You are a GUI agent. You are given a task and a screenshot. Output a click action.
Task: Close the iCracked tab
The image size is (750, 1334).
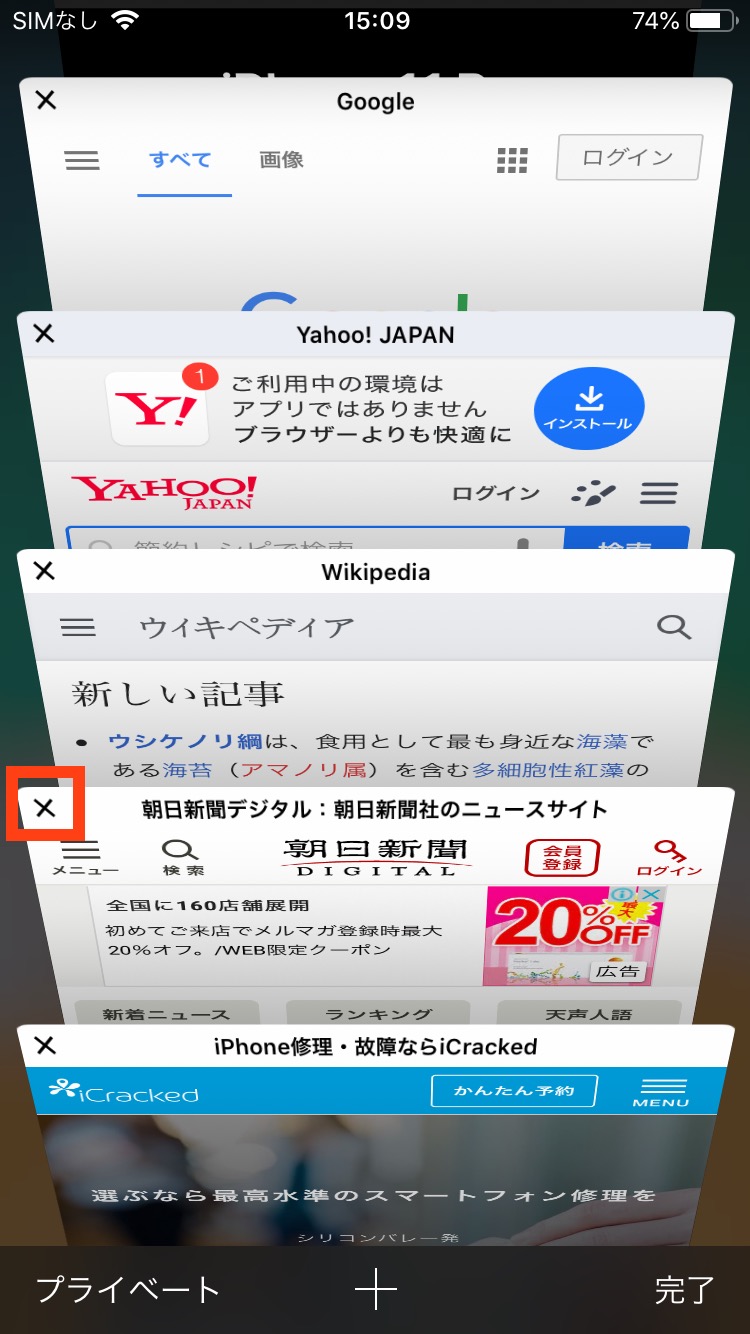pos(45,1045)
